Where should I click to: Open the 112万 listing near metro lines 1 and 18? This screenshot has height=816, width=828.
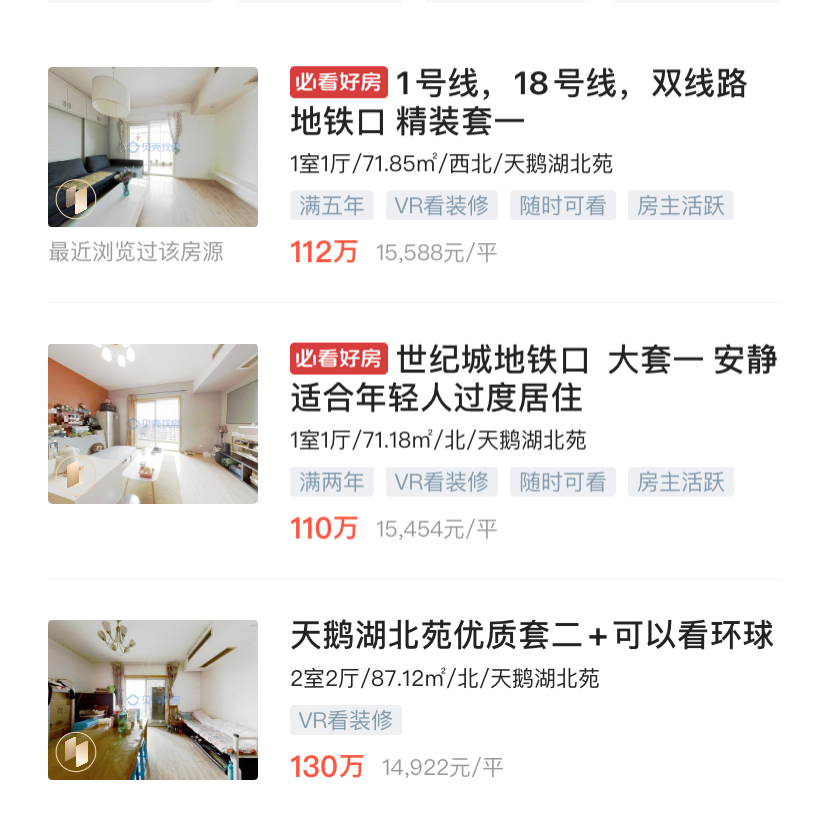[518, 102]
